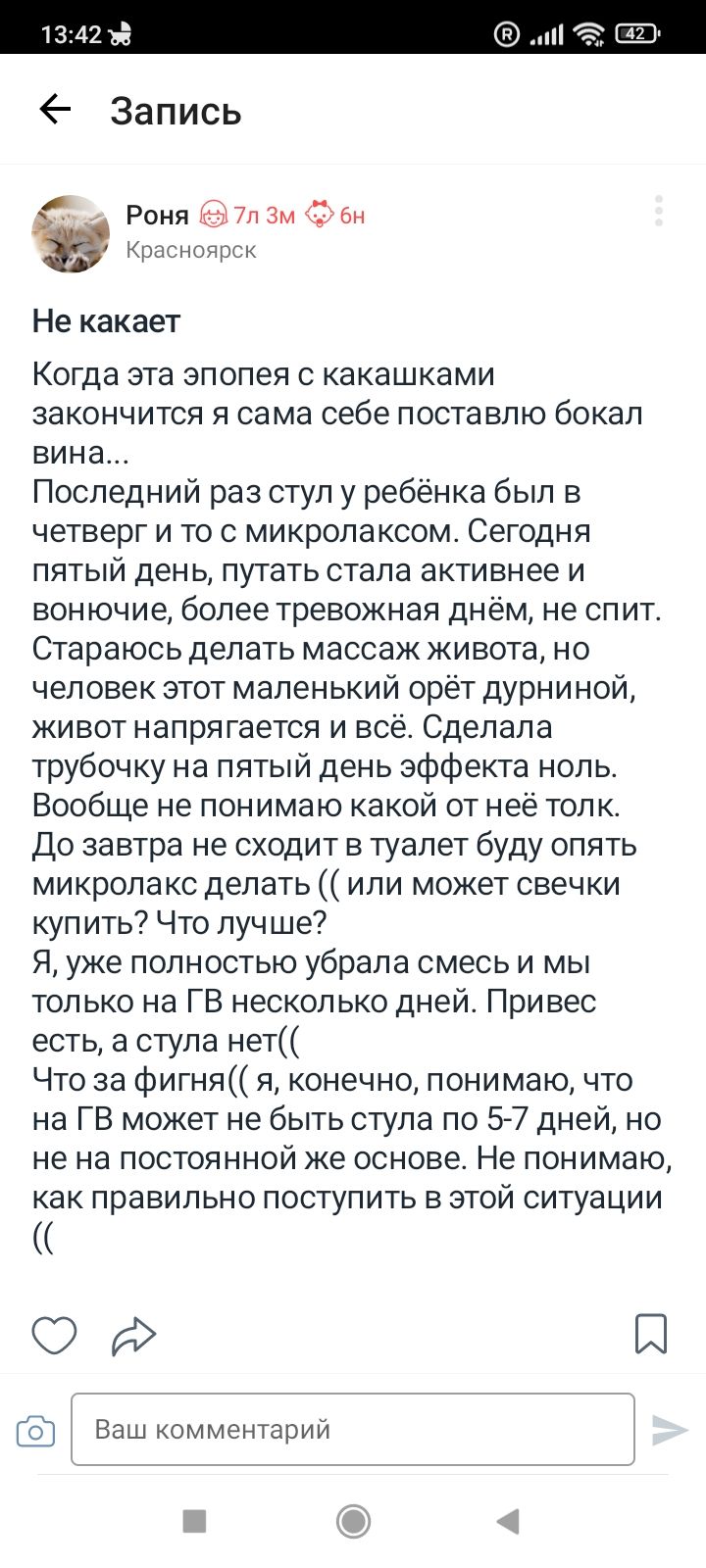Open recent apps with the square button

click(x=195, y=1521)
